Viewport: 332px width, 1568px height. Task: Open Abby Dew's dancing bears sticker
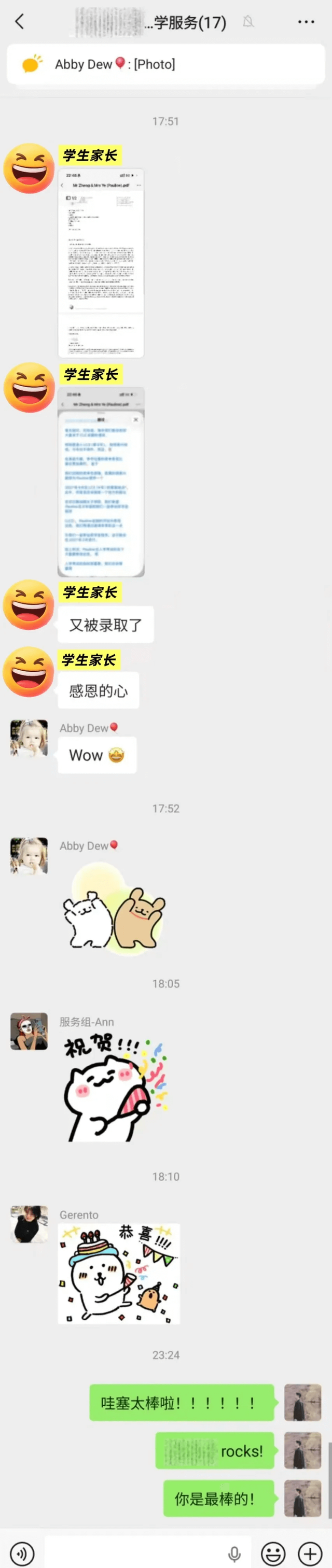pos(115,908)
